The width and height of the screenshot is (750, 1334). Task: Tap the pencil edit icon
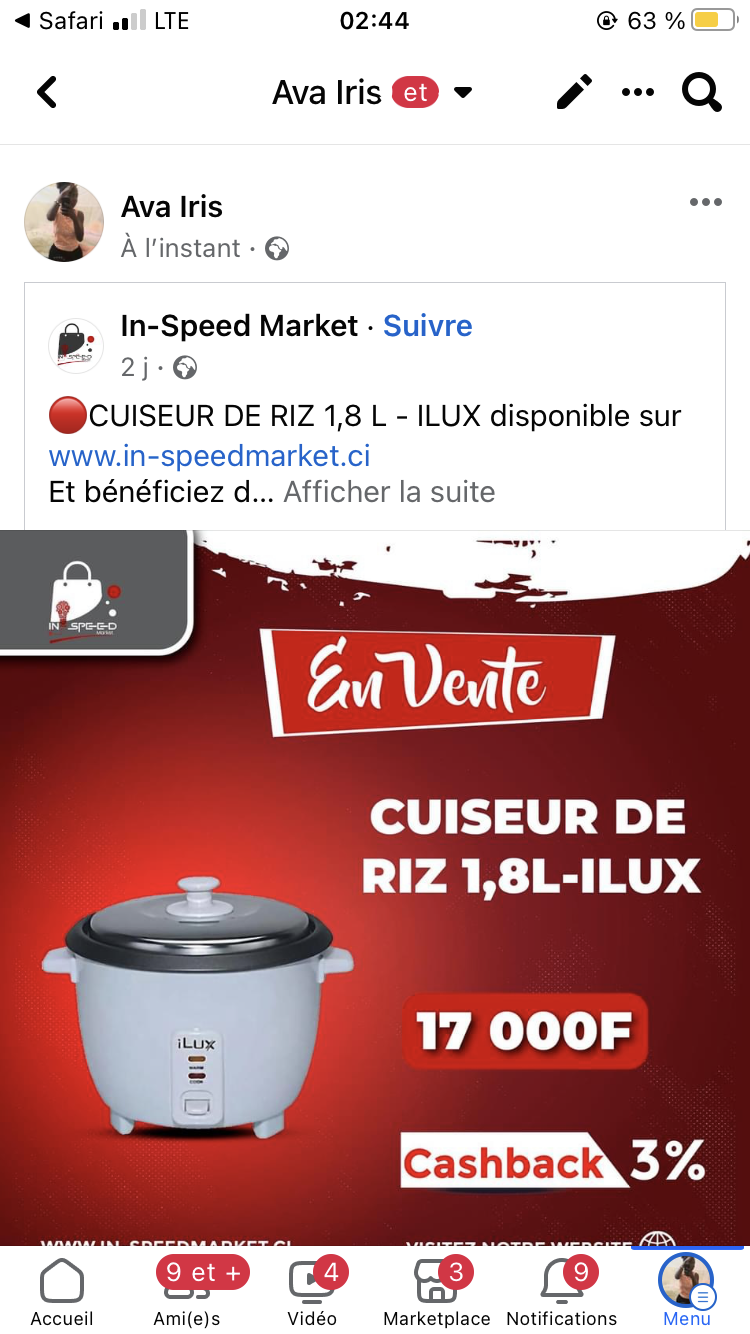574,92
